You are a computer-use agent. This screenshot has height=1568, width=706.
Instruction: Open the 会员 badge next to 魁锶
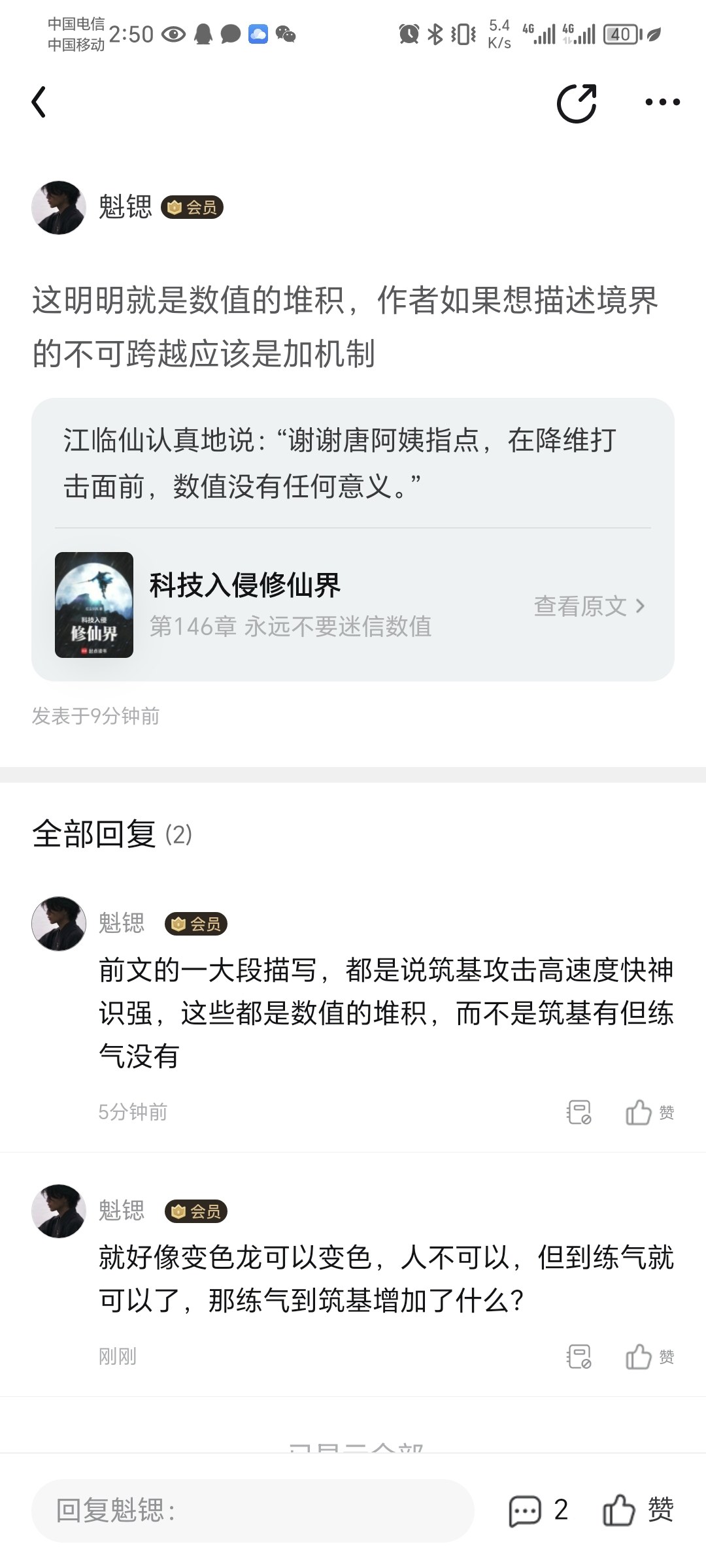(x=192, y=208)
